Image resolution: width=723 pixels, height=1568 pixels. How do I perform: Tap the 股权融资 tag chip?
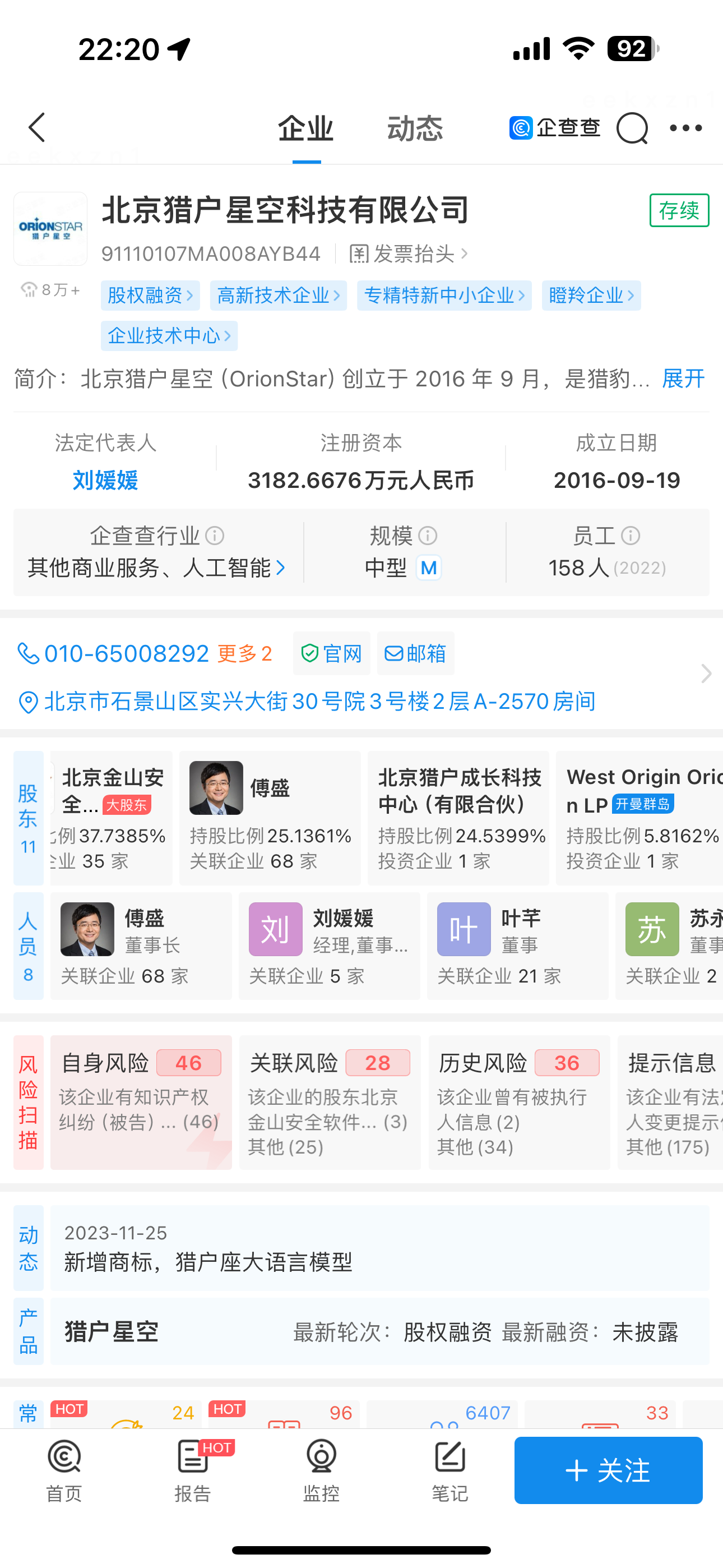(x=150, y=296)
